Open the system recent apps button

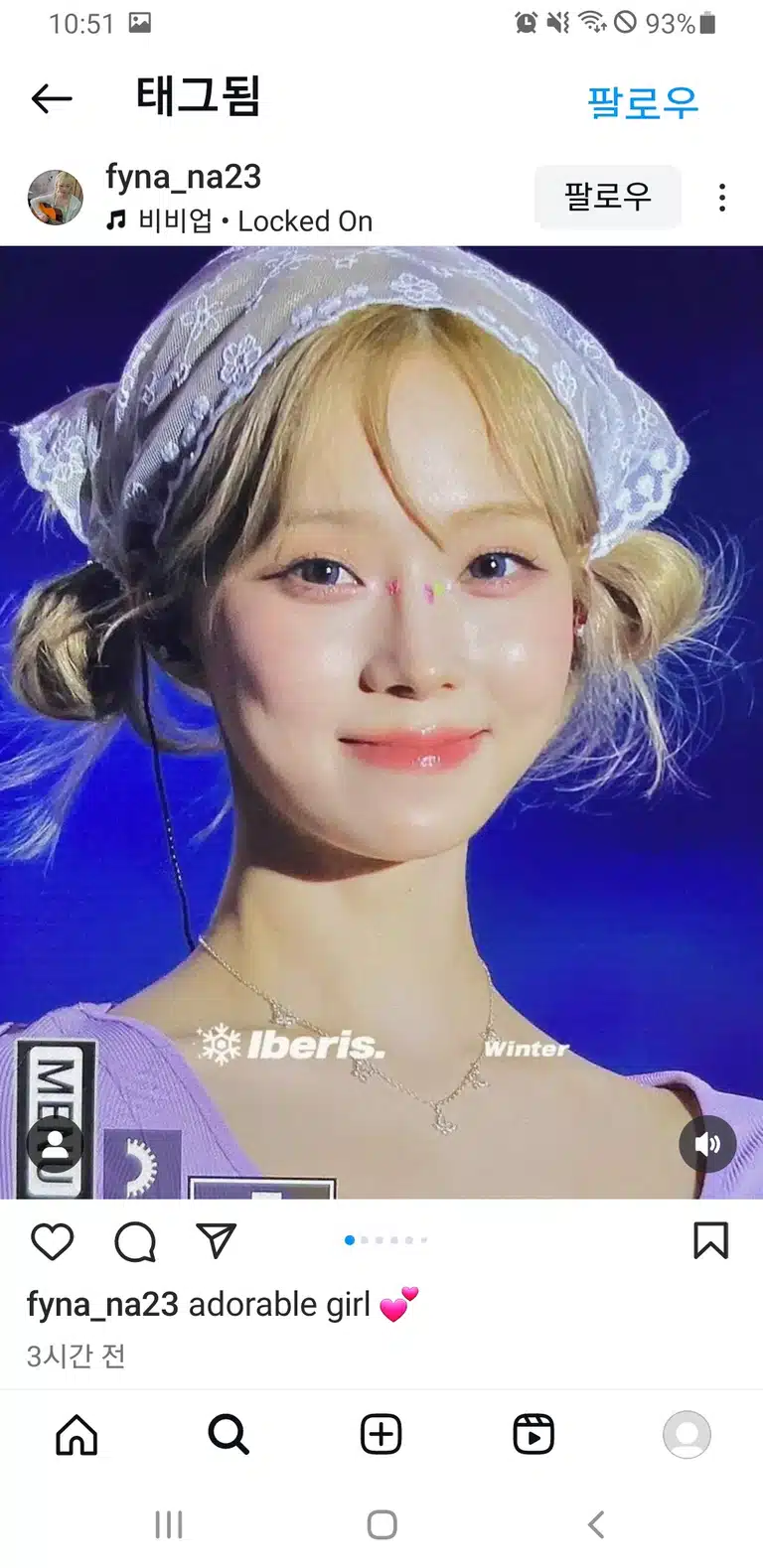tap(169, 1524)
